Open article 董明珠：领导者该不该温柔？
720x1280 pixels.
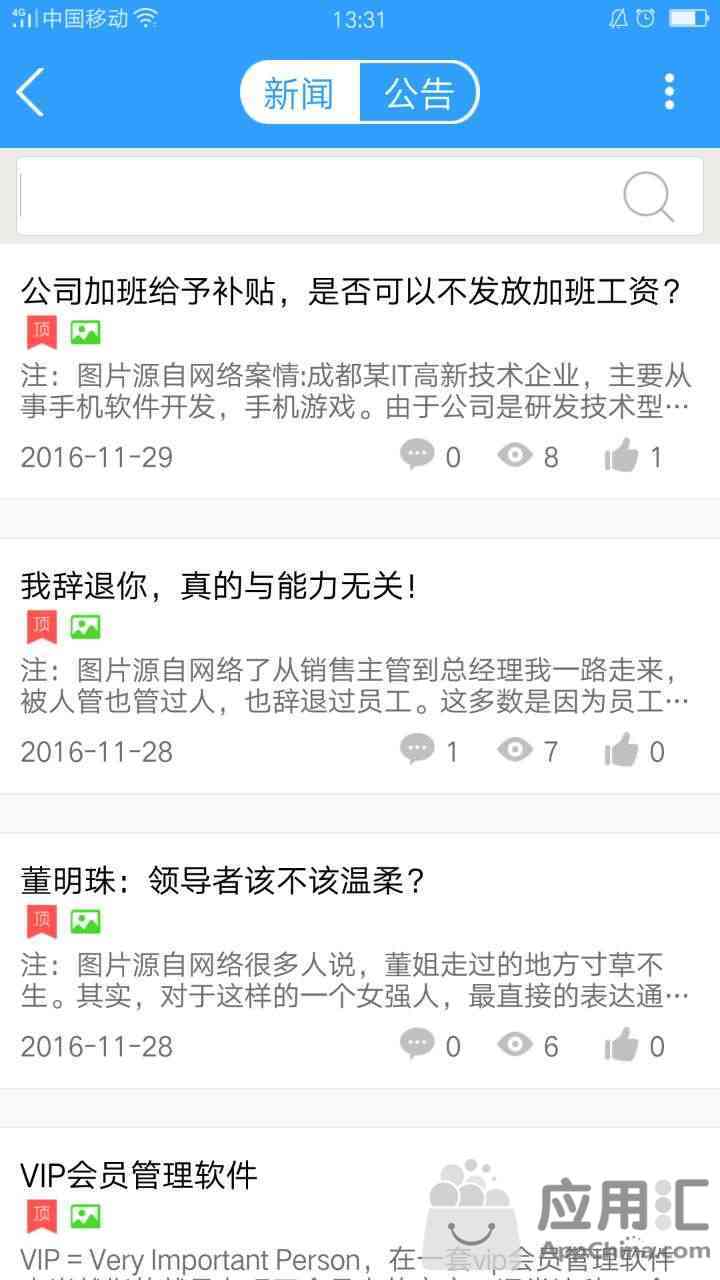tap(224, 881)
